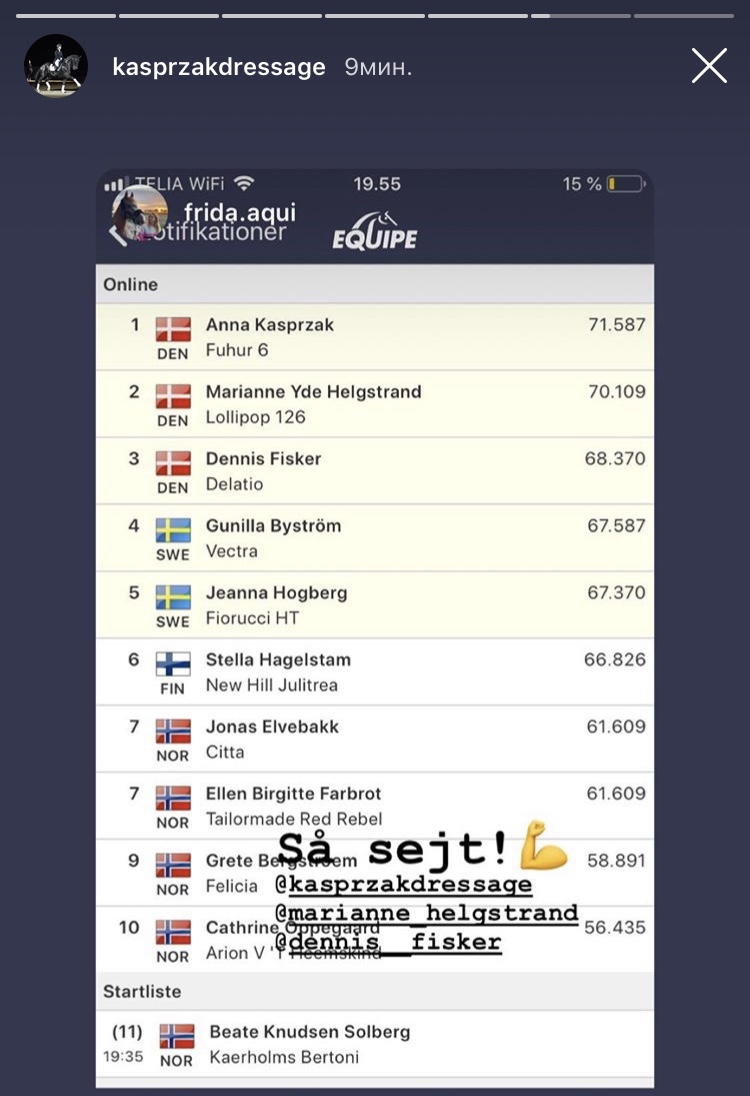Close the story viewer

click(709, 67)
